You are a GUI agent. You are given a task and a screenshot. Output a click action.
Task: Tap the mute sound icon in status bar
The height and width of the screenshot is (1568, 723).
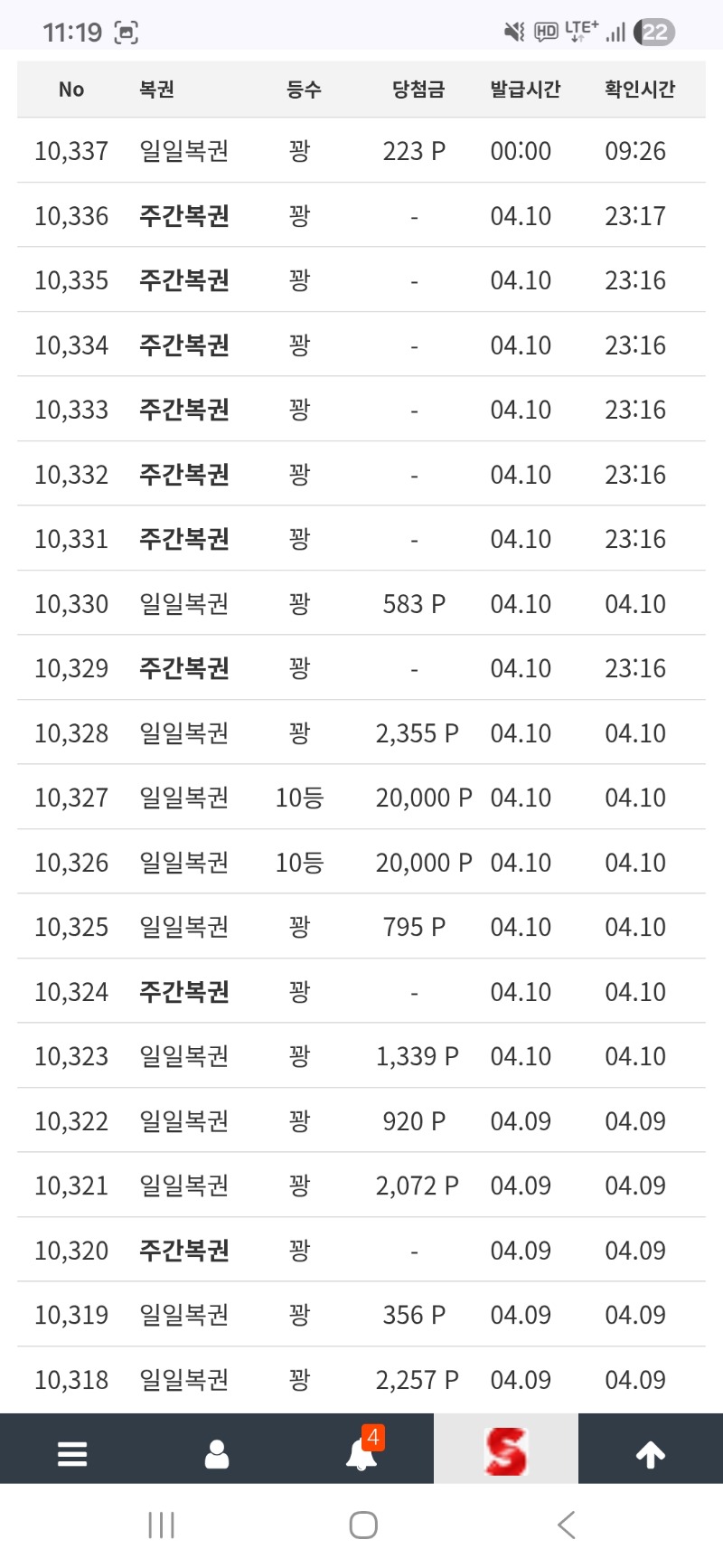coord(512,29)
